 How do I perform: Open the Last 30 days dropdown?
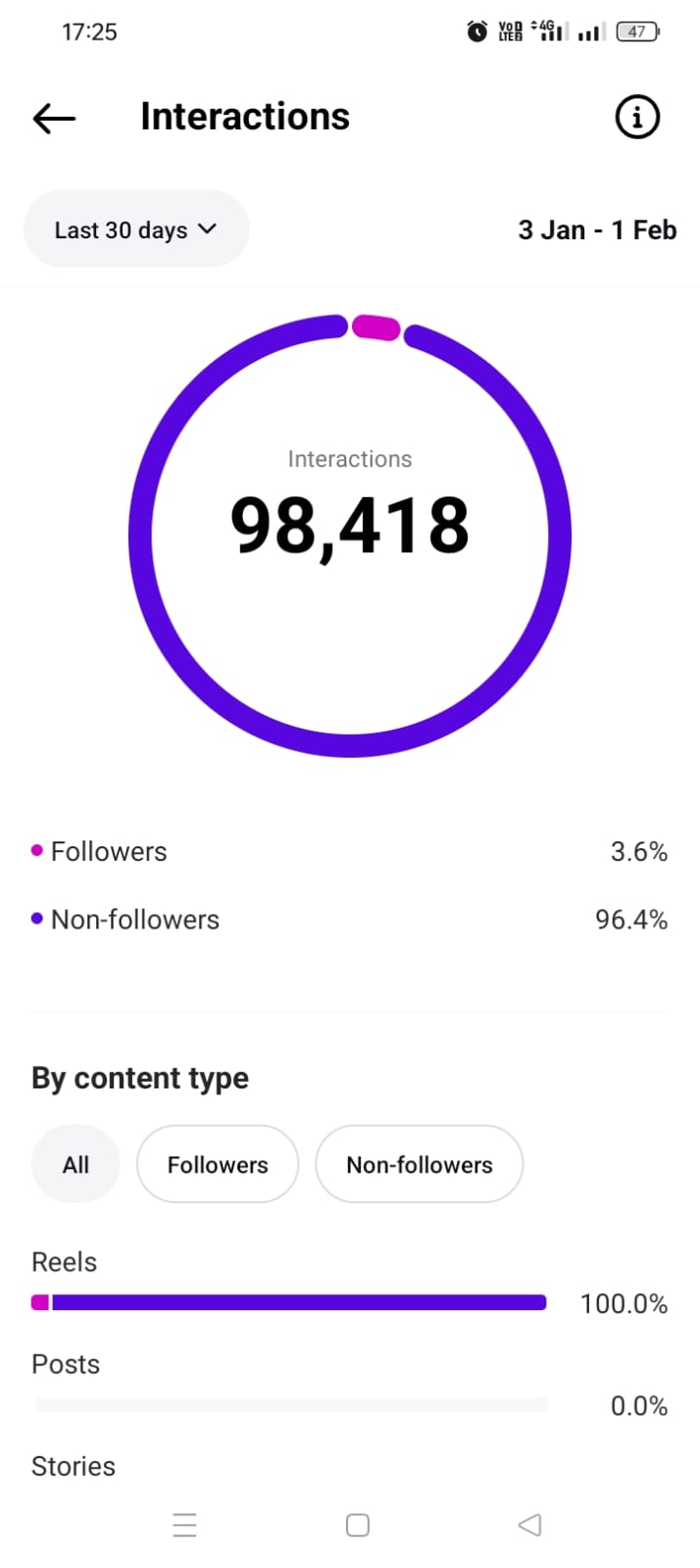click(135, 229)
